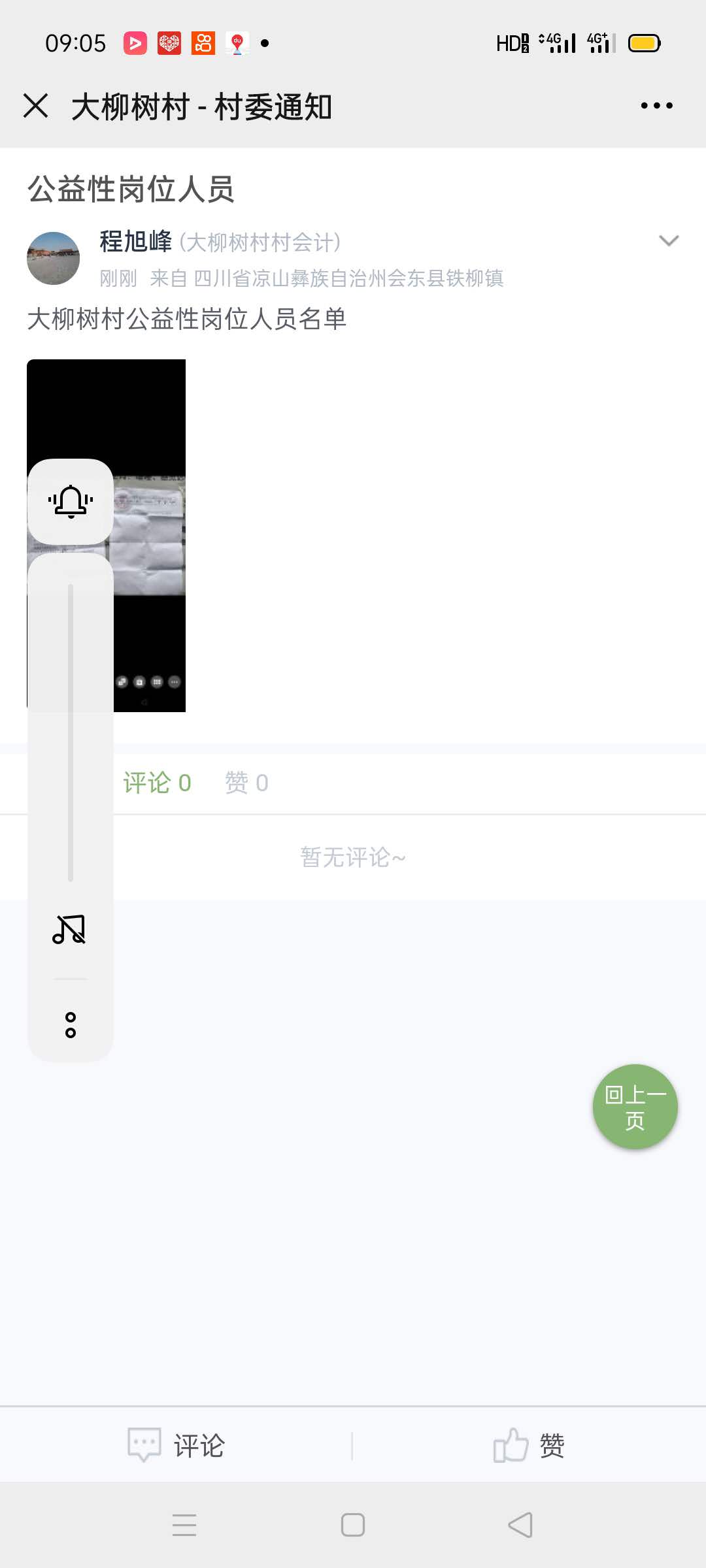Go to the system home screen
Viewport: 706px width, 1568px height.
353,1526
